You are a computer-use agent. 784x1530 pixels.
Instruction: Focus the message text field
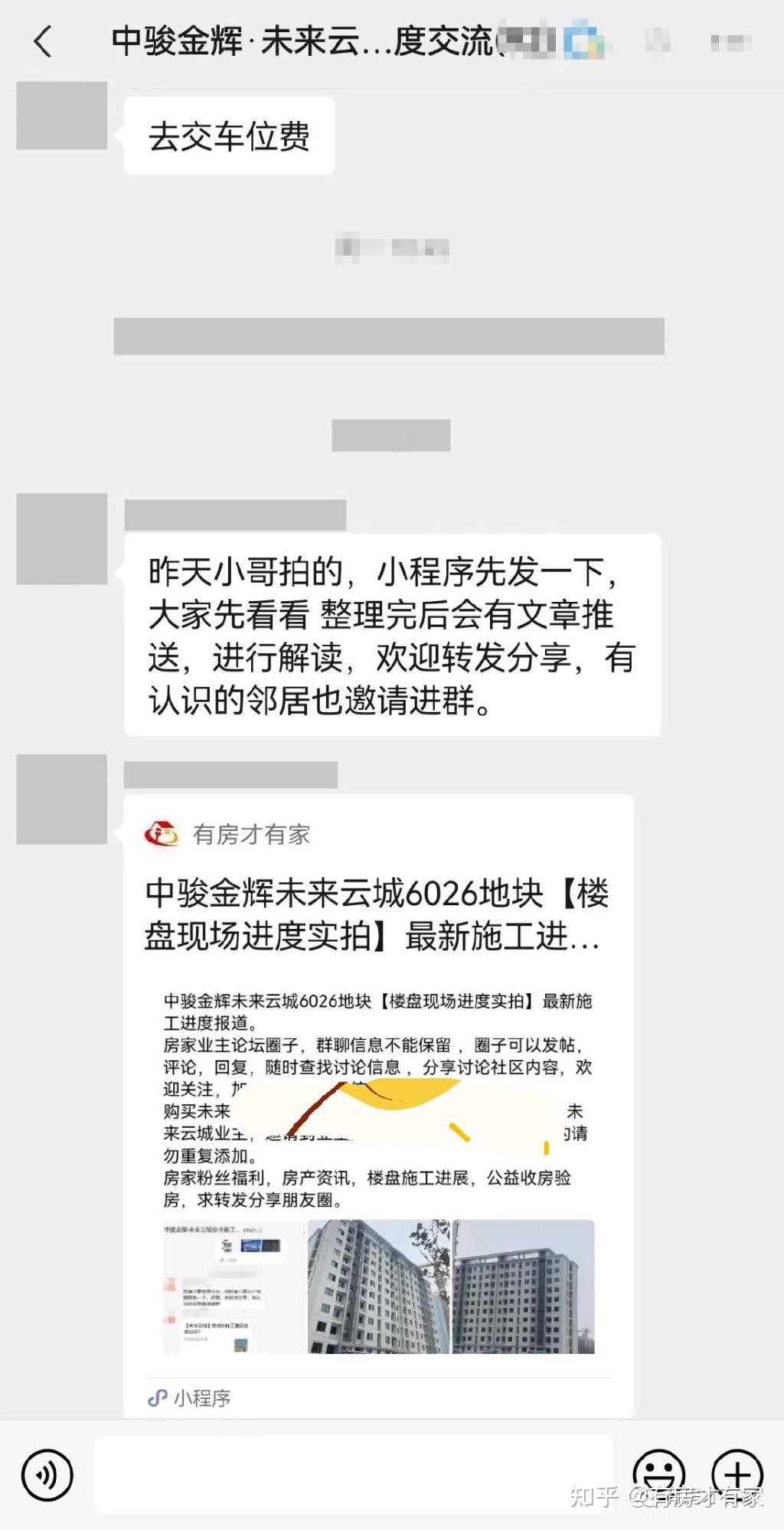(352, 1473)
